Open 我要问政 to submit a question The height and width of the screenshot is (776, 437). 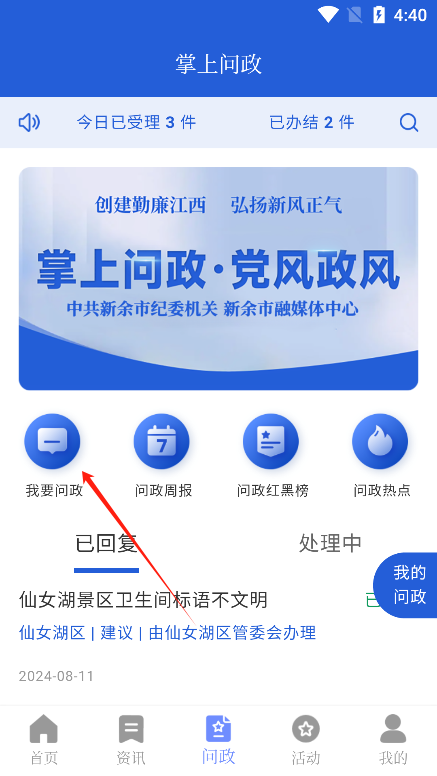pos(53,455)
